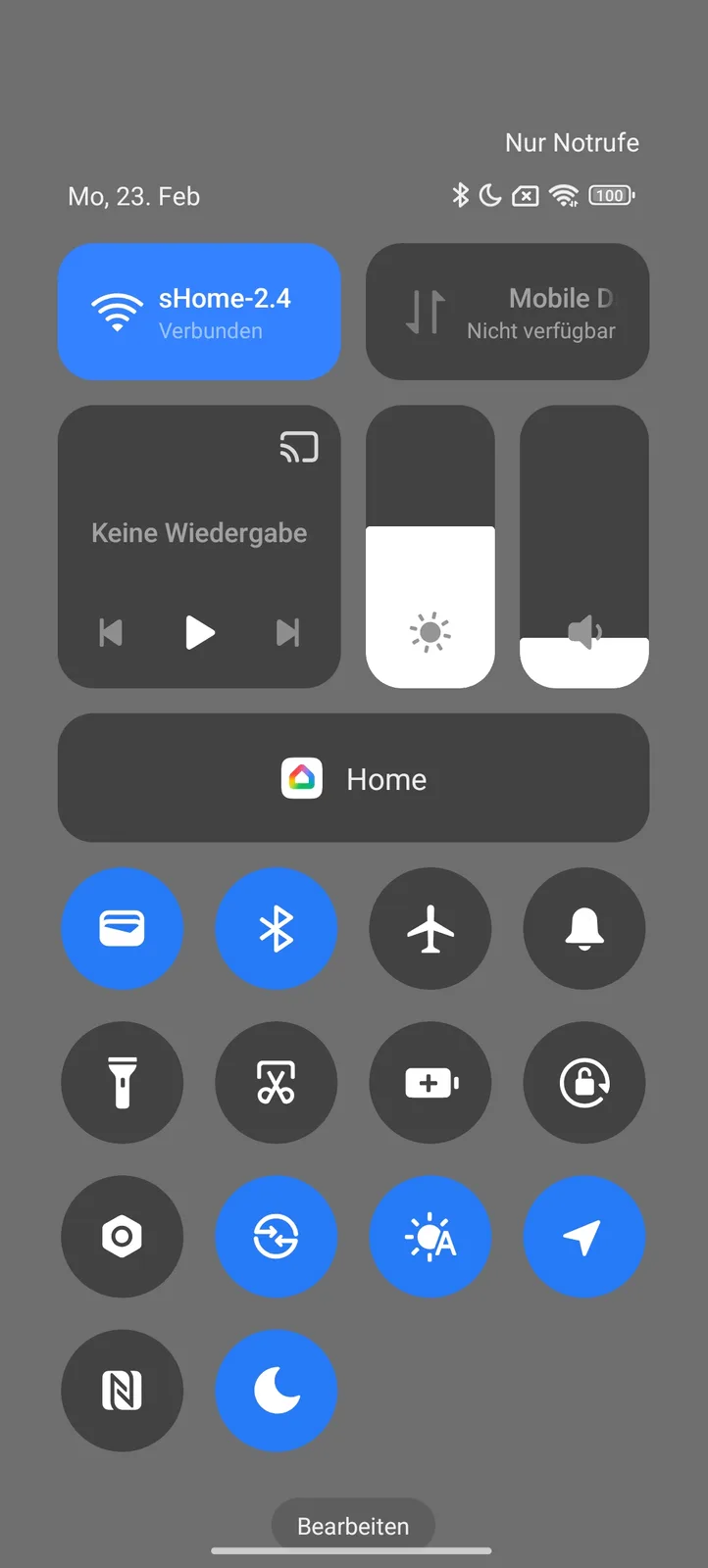Tap Bearbeiten to edit the tiles
The image size is (708, 1568).
(x=353, y=1526)
